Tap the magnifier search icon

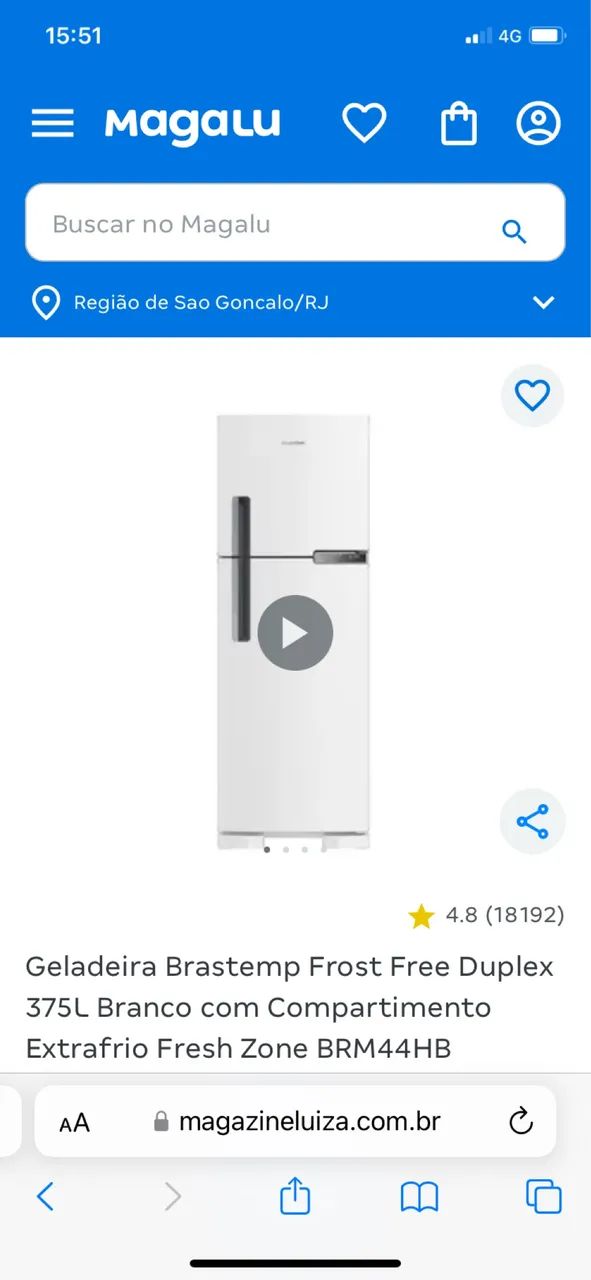coord(514,232)
